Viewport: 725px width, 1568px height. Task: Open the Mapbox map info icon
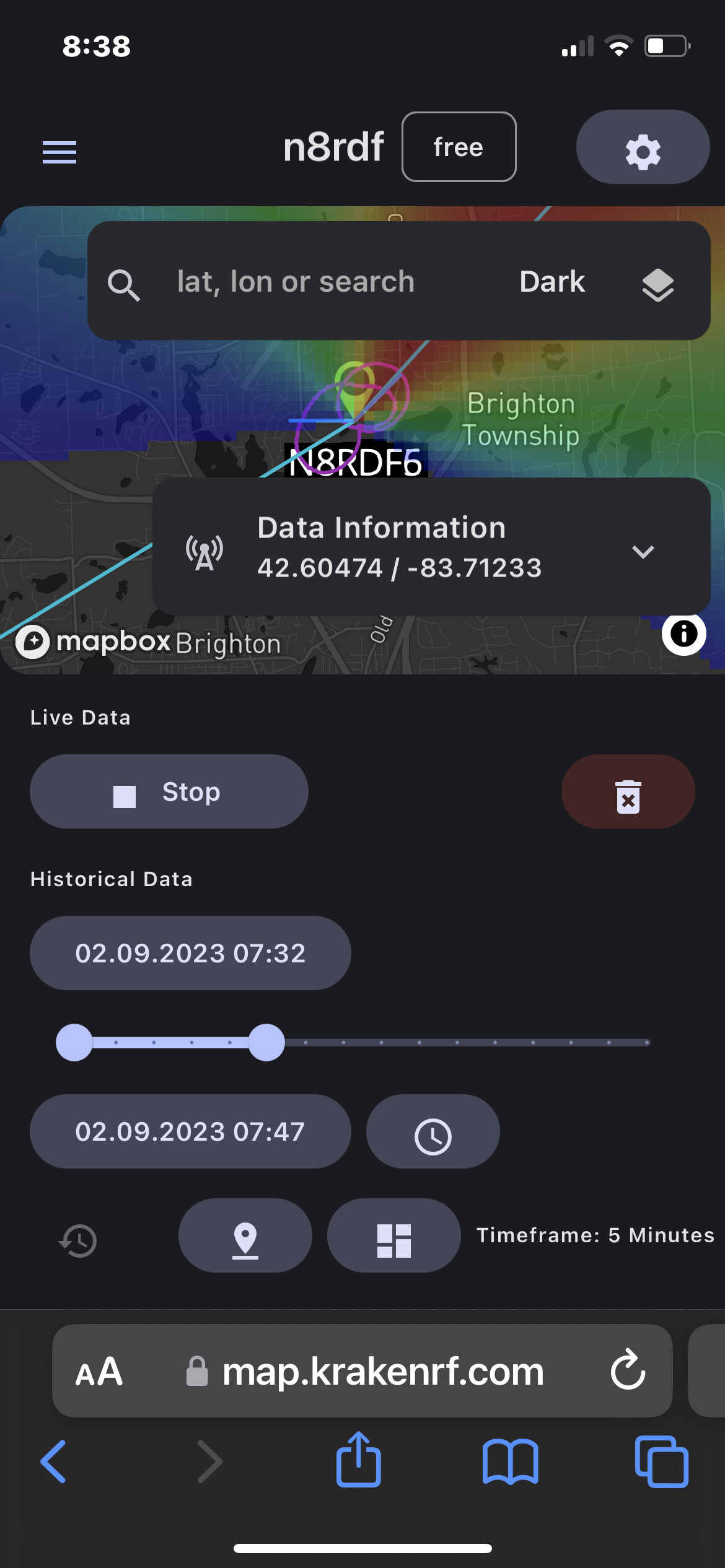[x=683, y=633]
